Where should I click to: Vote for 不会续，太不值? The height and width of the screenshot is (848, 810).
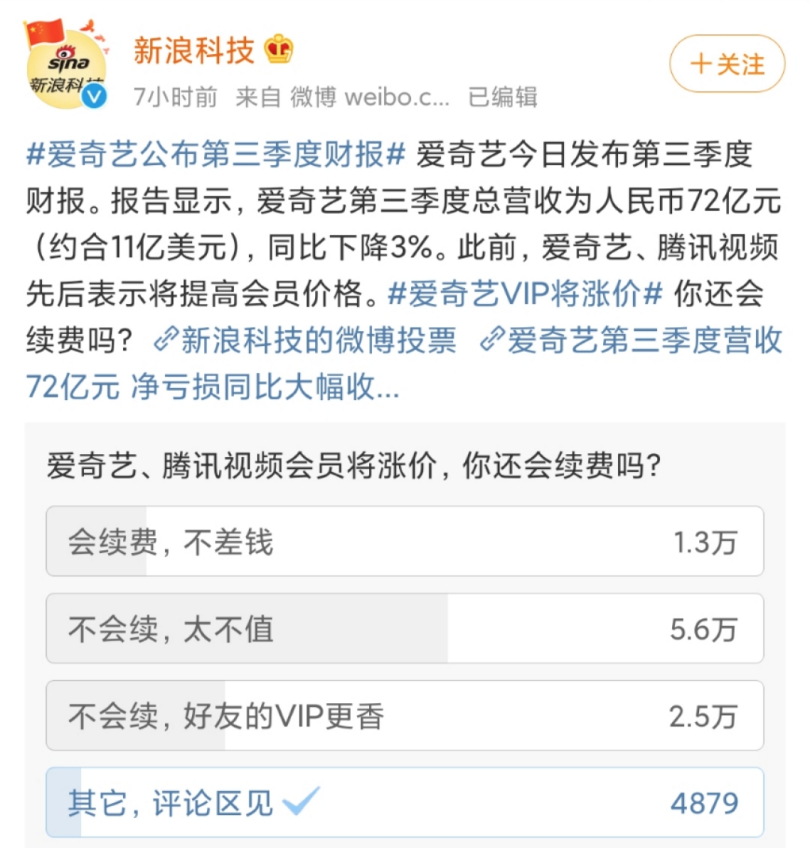(x=404, y=629)
